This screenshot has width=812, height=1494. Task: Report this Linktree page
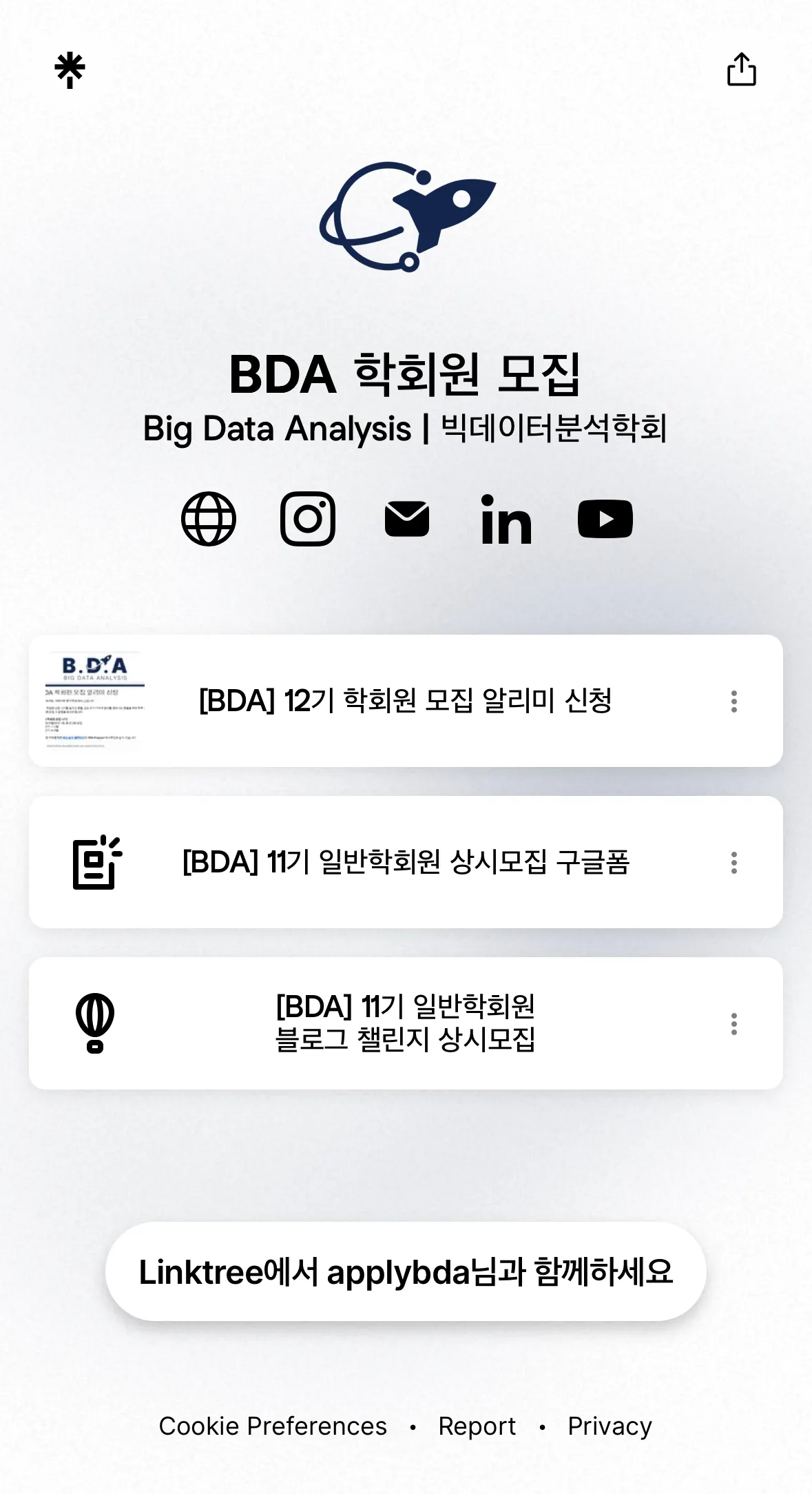point(477,1426)
